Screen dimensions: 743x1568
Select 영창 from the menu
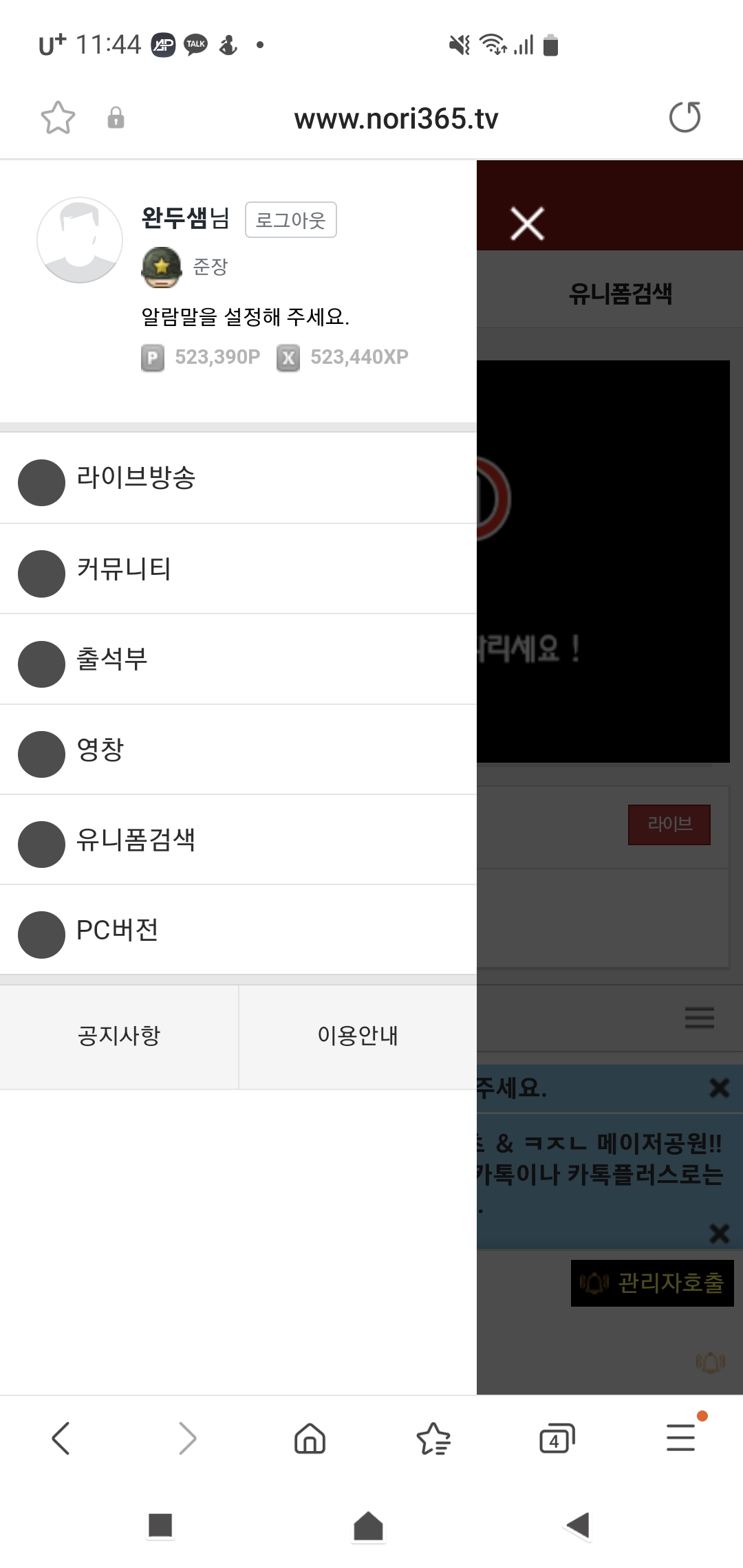pos(100,750)
